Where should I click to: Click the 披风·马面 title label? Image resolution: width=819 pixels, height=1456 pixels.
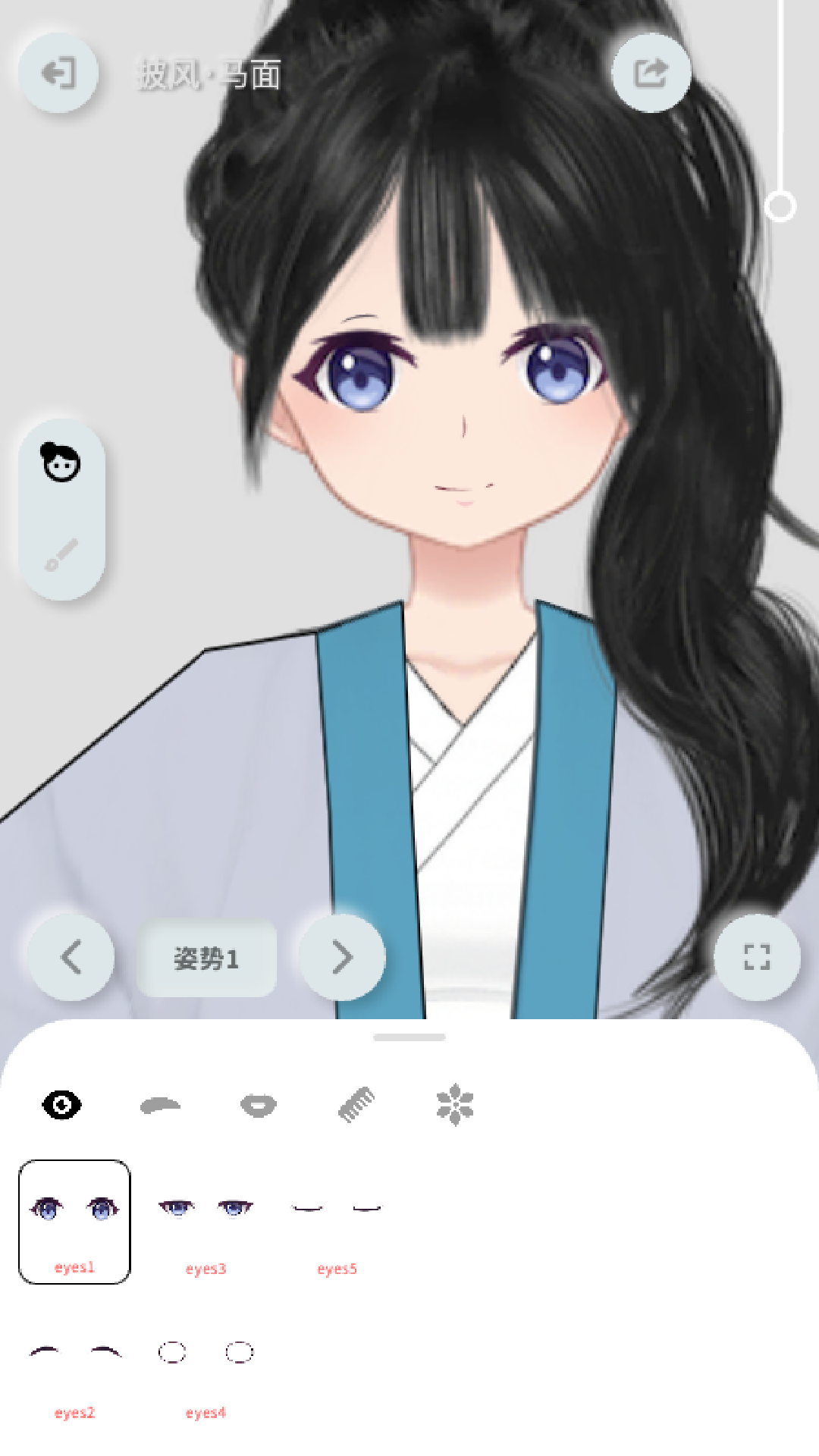tap(207, 74)
